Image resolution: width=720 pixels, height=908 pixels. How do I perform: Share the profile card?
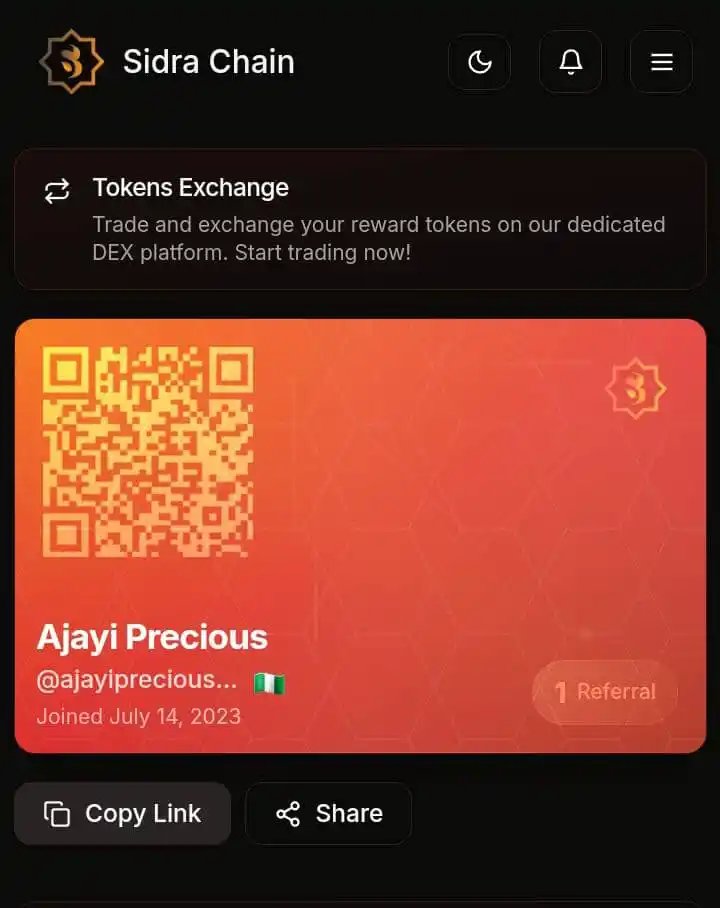pos(328,814)
